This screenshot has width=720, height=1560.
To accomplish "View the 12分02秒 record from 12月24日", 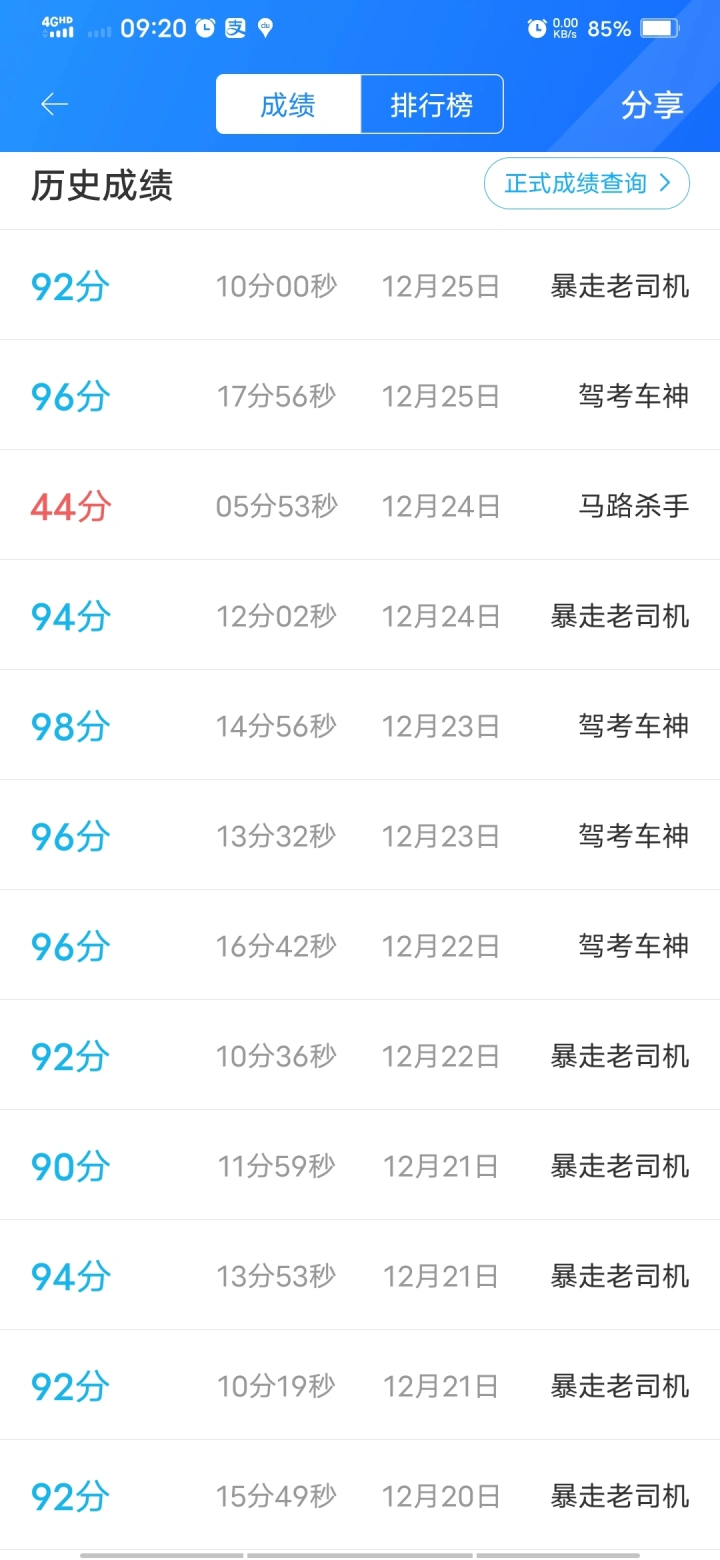I will coord(360,615).
